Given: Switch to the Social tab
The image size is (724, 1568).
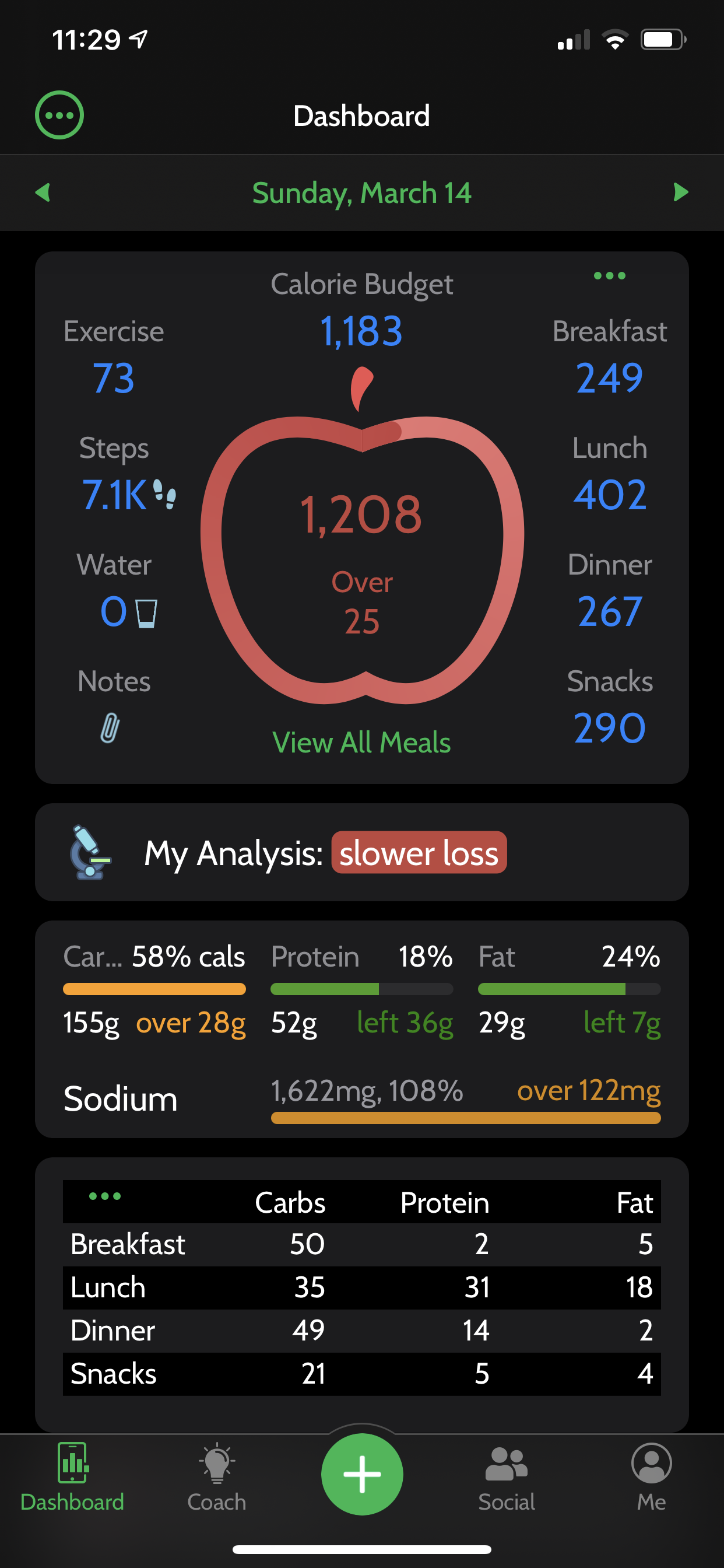Looking at the screenshot, I should click(506, 1478).
